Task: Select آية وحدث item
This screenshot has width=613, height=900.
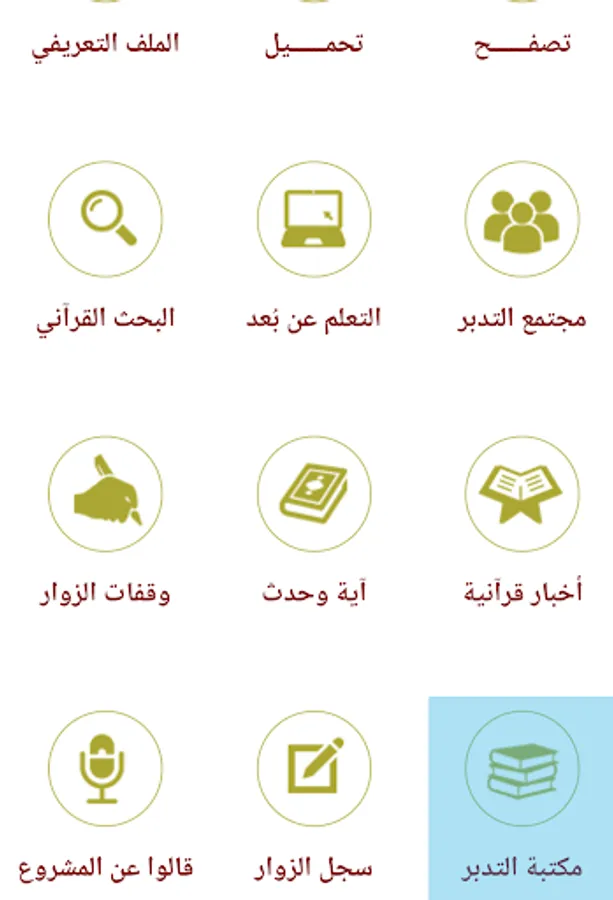Action: 314,494
